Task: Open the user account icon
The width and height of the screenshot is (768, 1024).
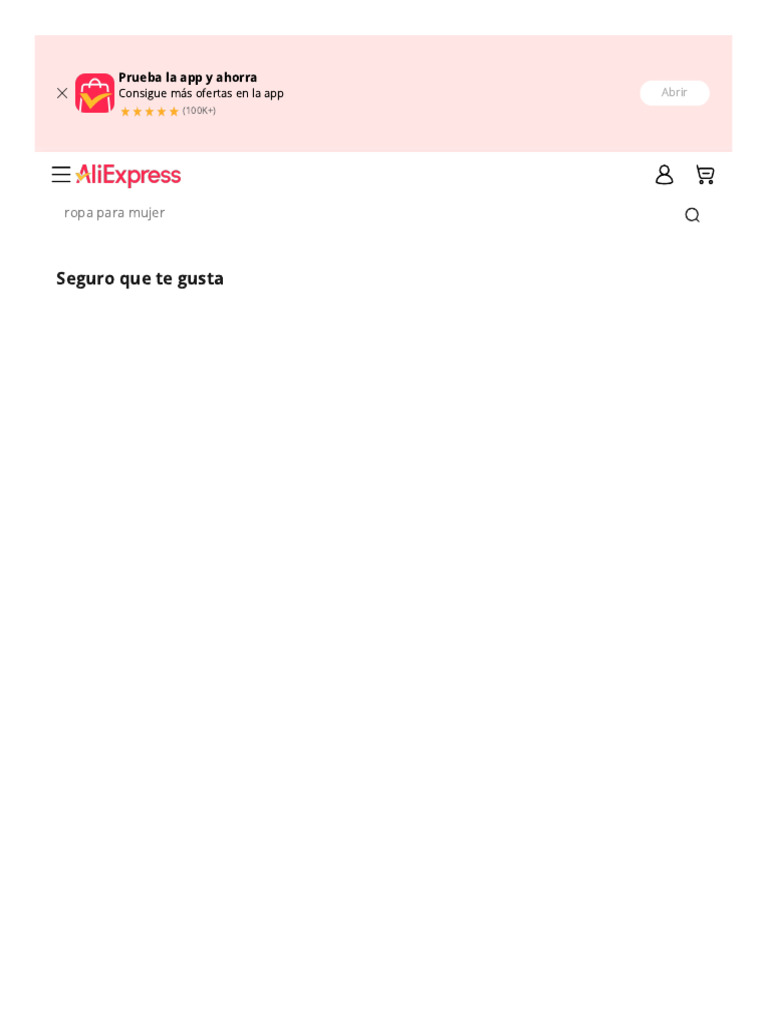Action: pyautogui.click(x=664, y=174)
